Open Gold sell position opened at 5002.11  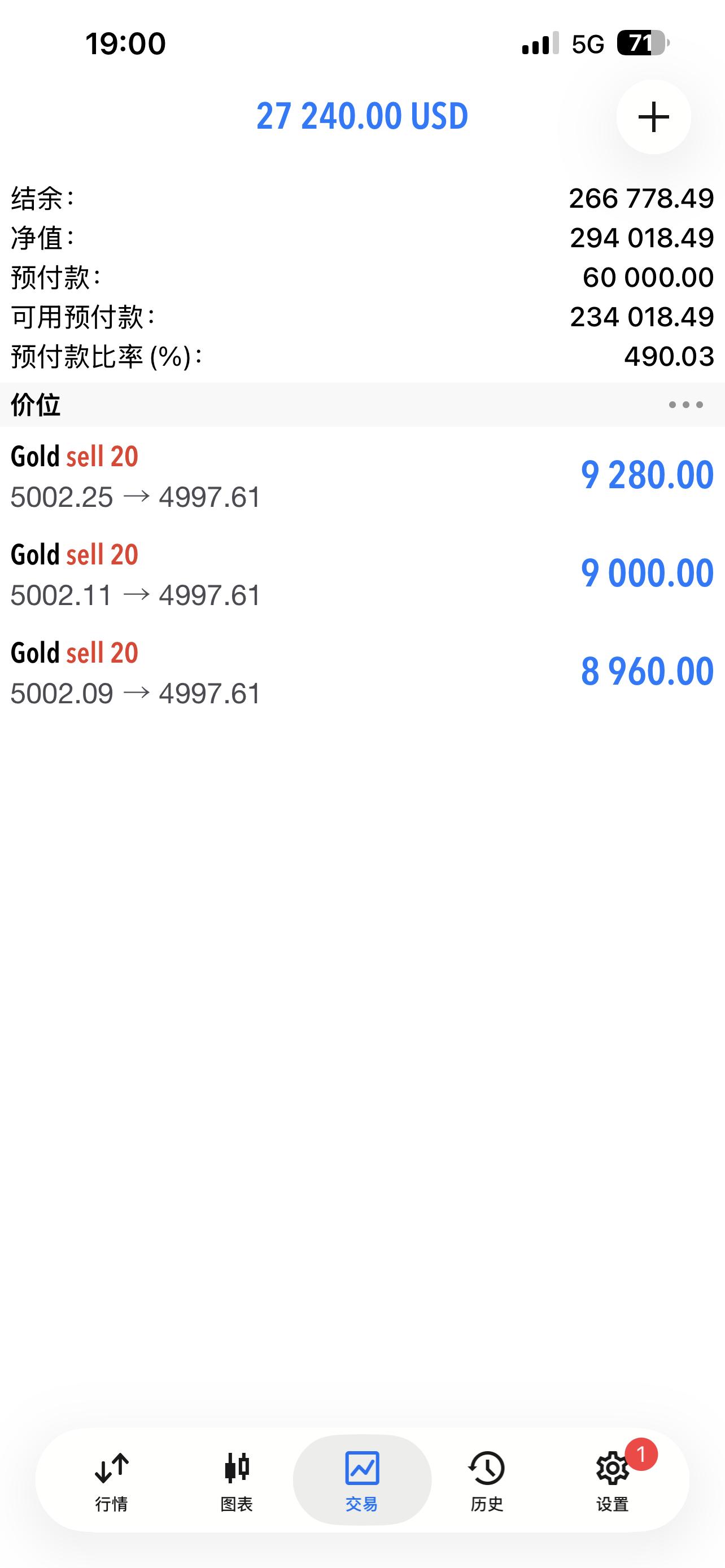[x=362, y=574]
